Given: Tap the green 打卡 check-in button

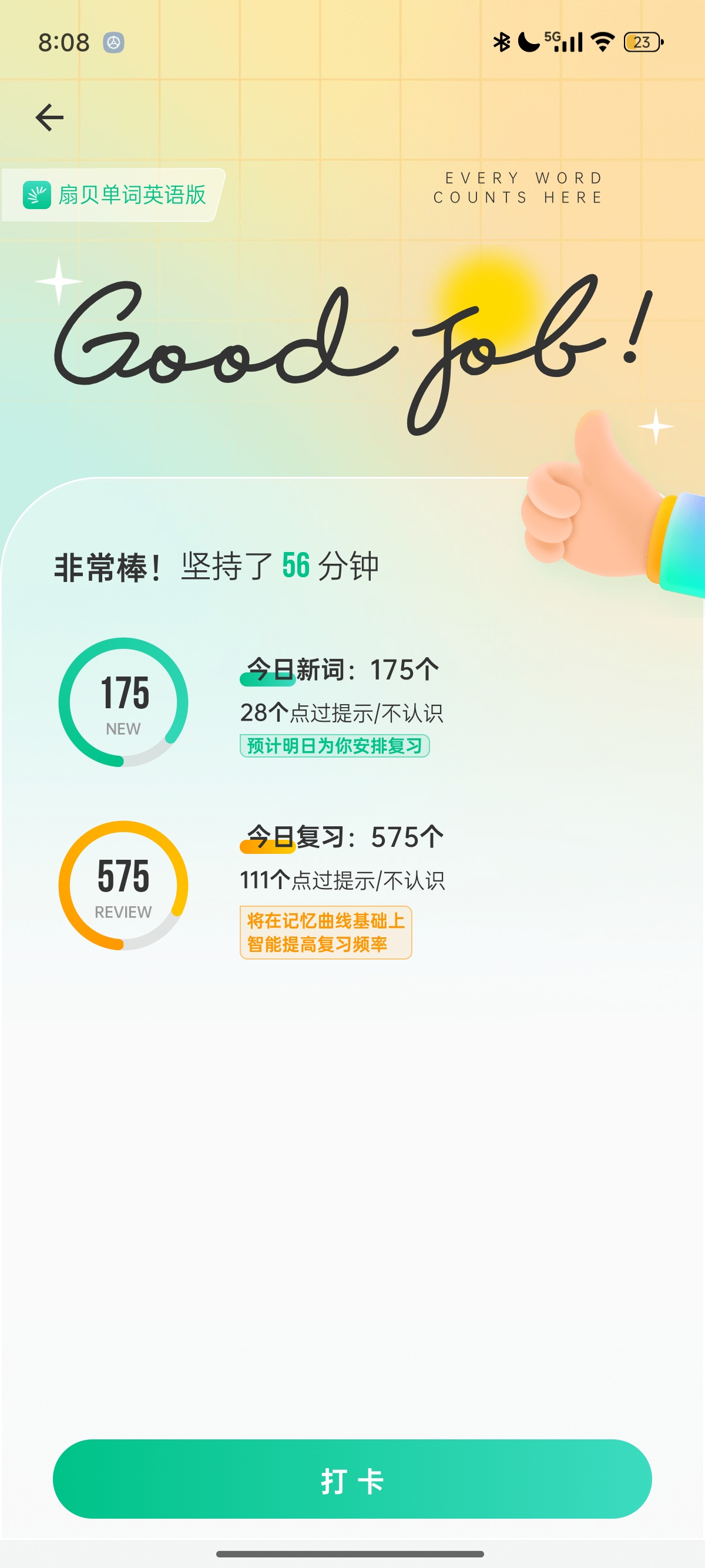Looking at the screenshot, I should click(352, 1479).
